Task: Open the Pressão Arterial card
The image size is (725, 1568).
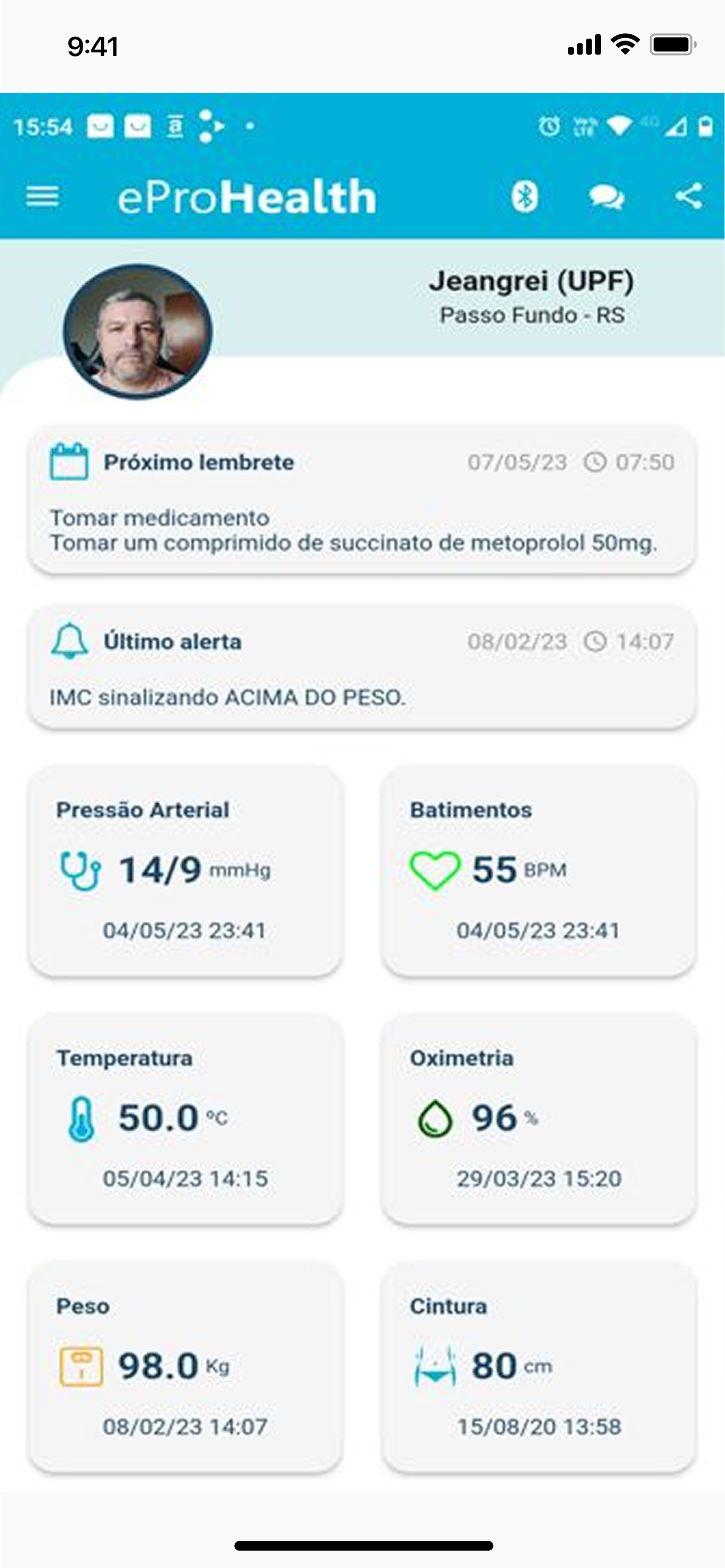Action: click(186, 870)
